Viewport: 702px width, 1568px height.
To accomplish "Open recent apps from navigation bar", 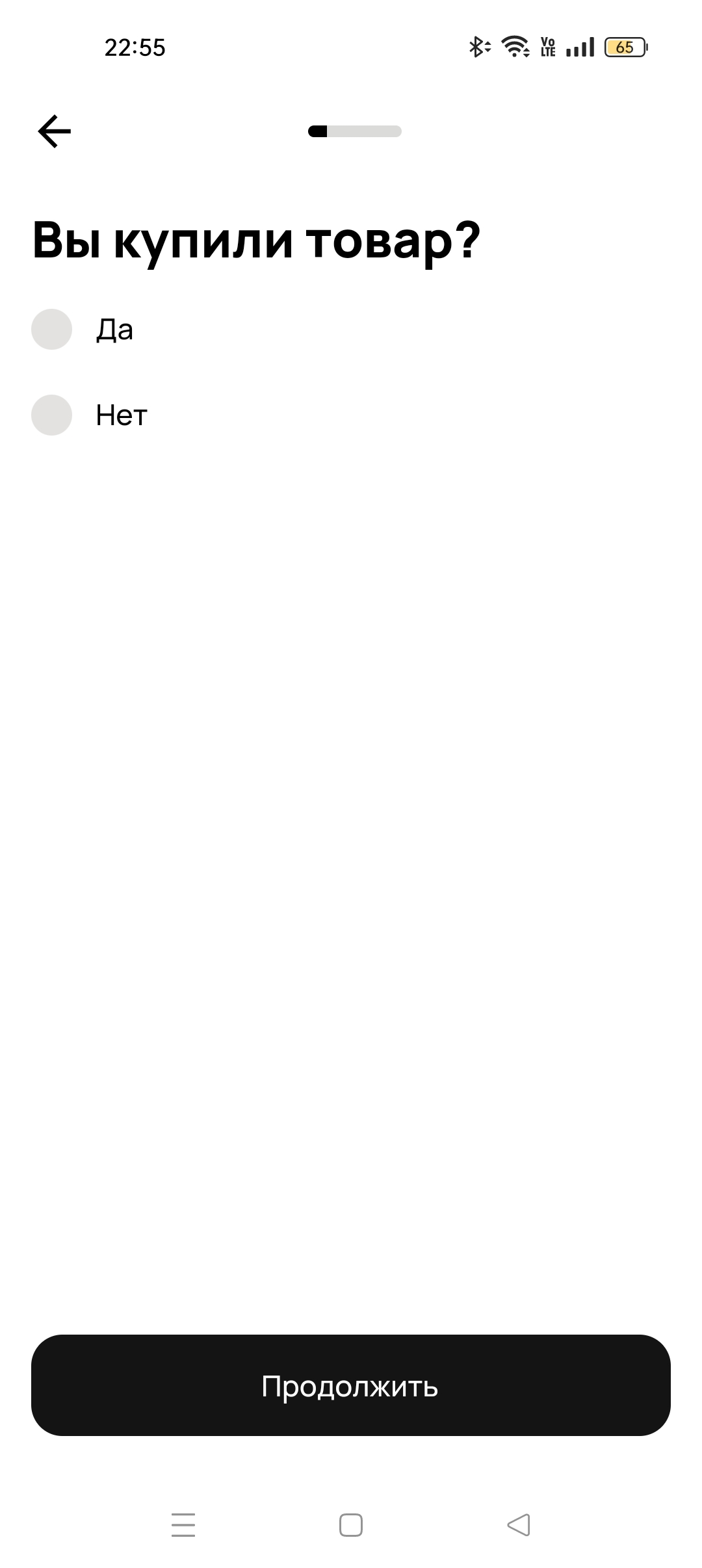I will (183, 1524).
